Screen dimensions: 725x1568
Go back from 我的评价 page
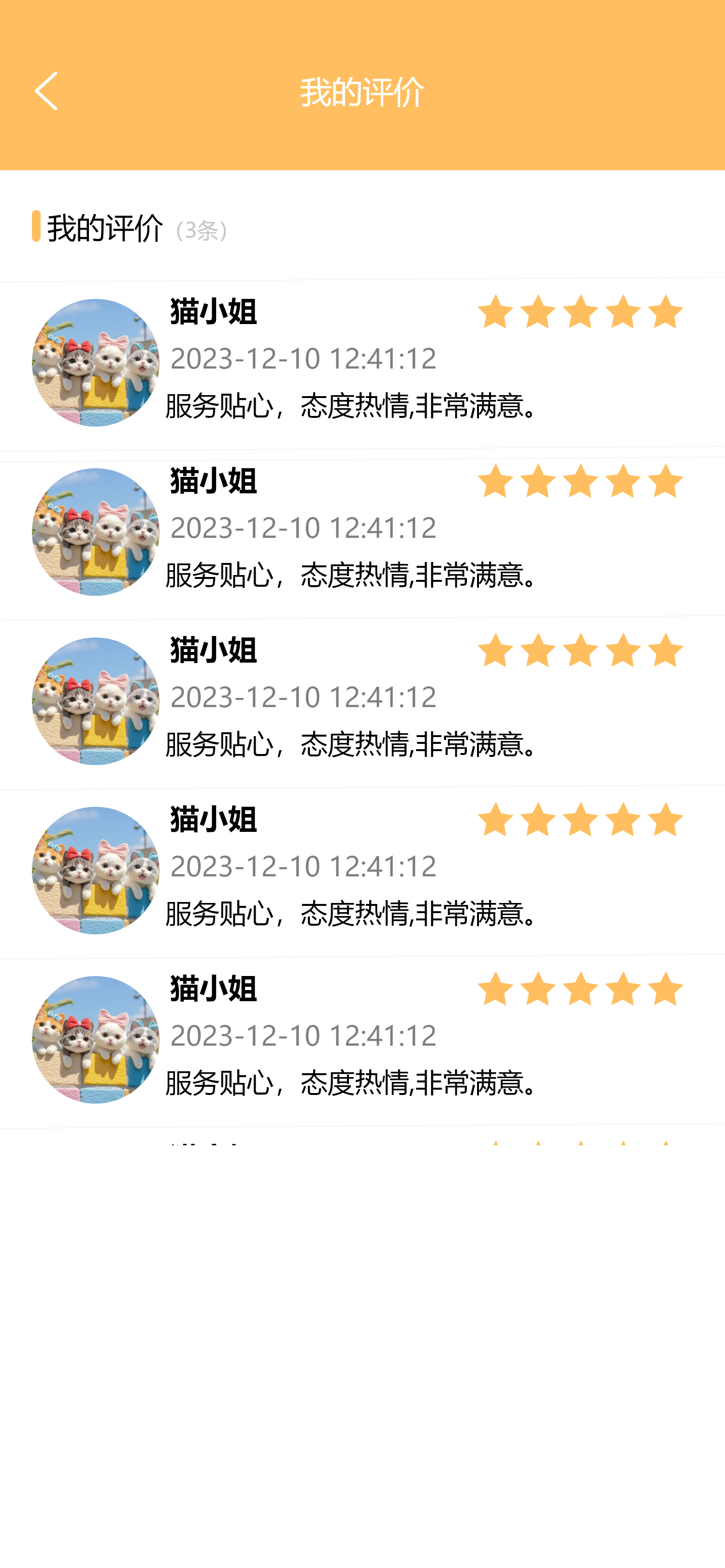coord(46,91)
